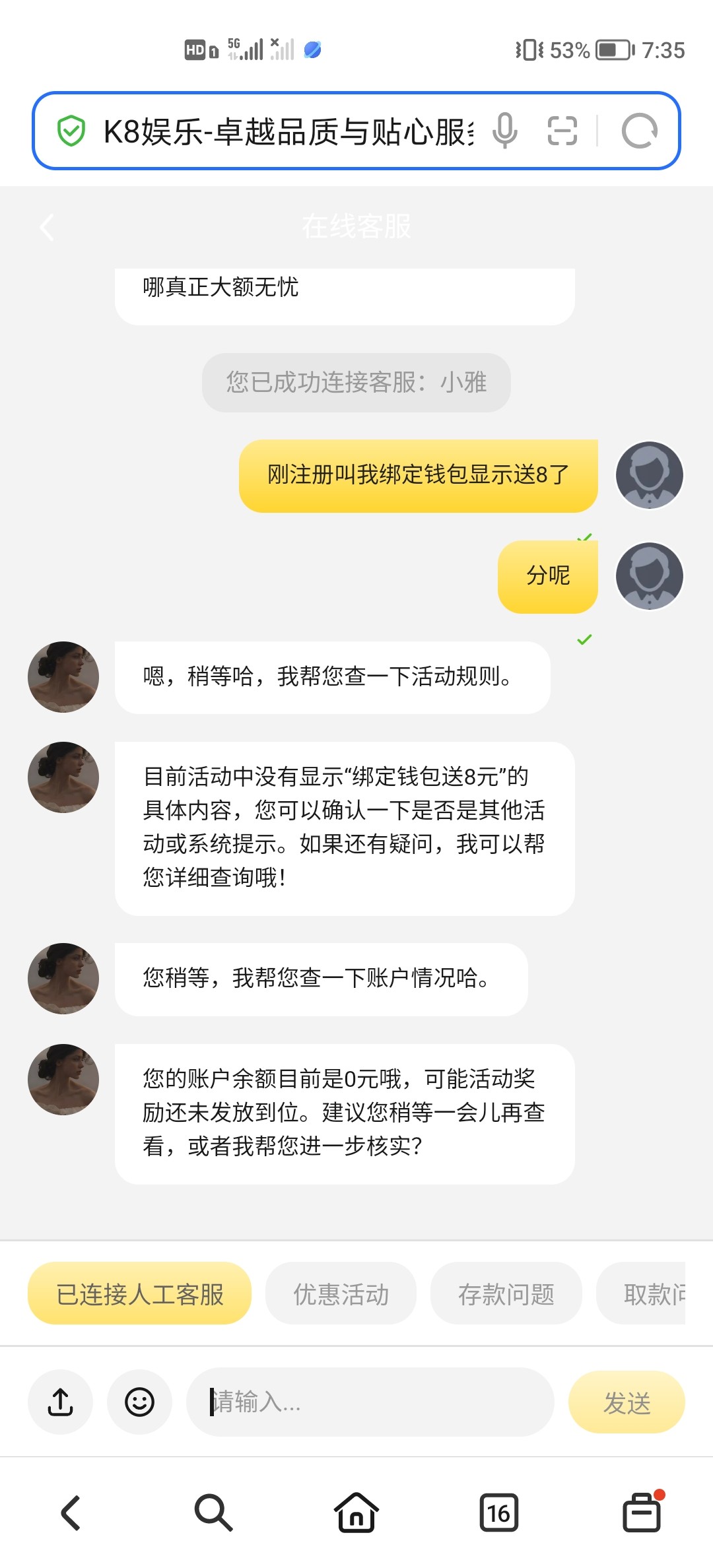713x1568 pixels.
Task: Tap the green security shield icon
Action: pyautogui.click(x=73, y=129)
